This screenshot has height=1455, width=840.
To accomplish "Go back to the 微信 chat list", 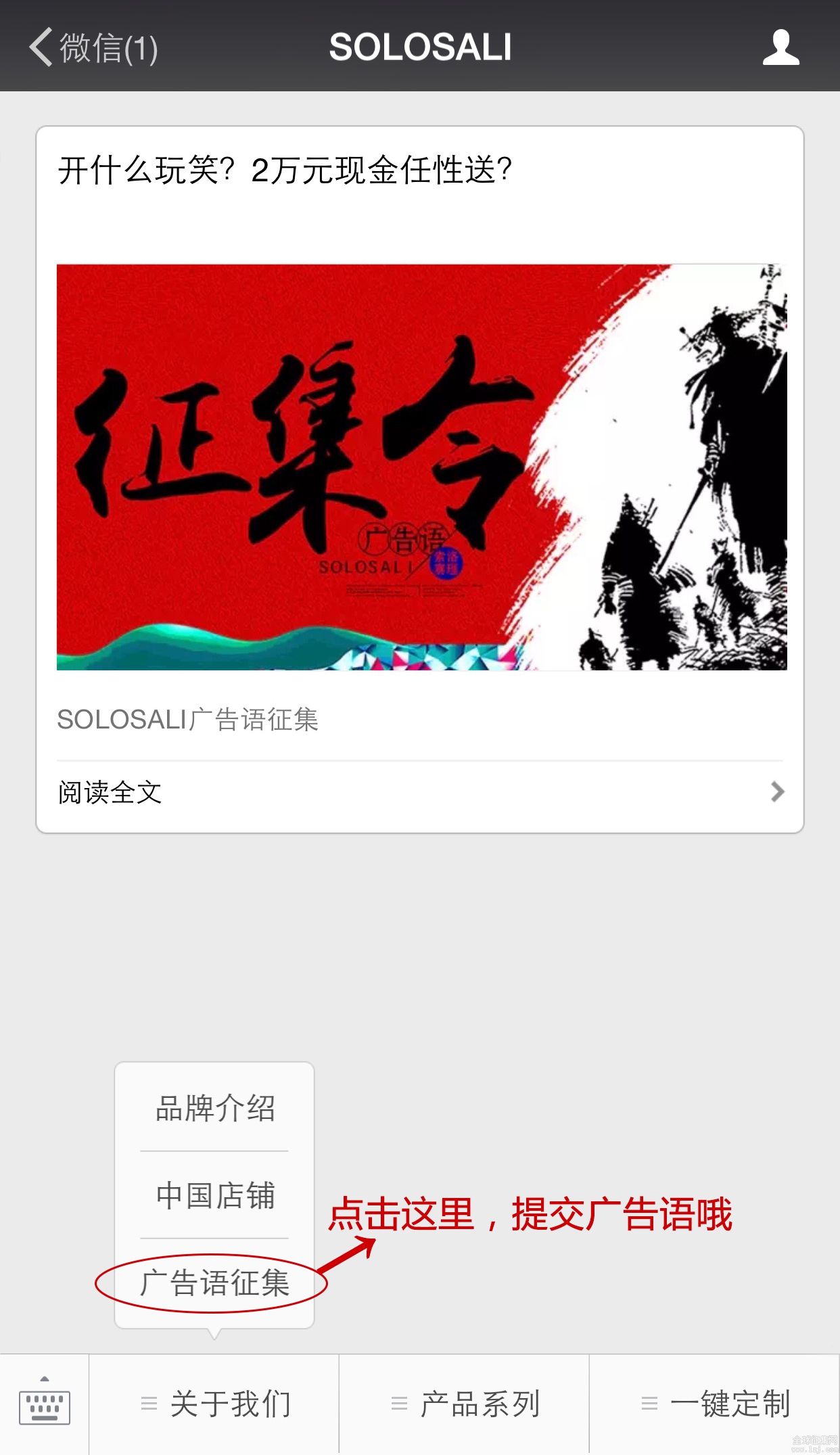I will pos(93,47).
